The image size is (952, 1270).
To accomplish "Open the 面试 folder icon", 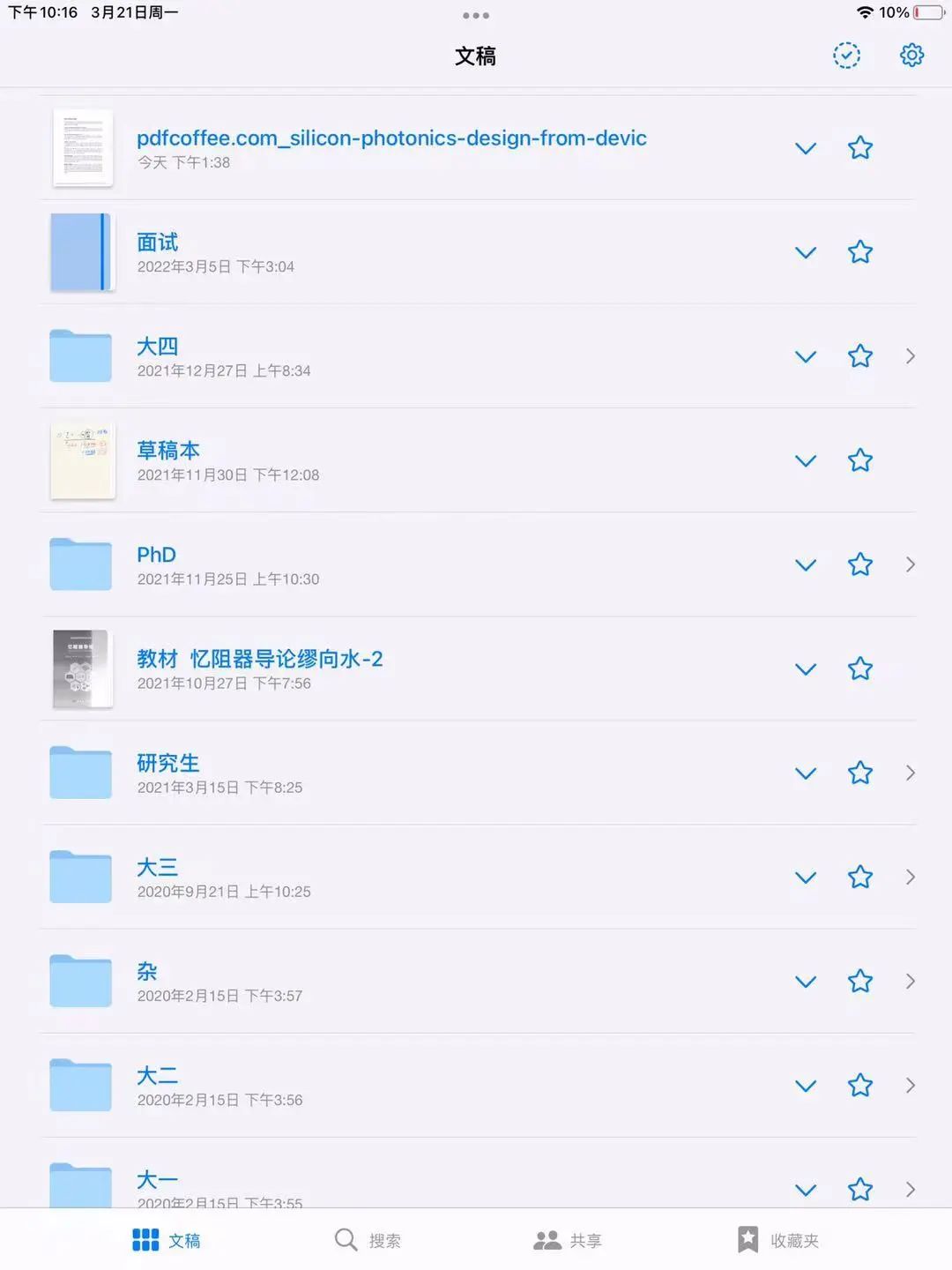I will (80, 252).
